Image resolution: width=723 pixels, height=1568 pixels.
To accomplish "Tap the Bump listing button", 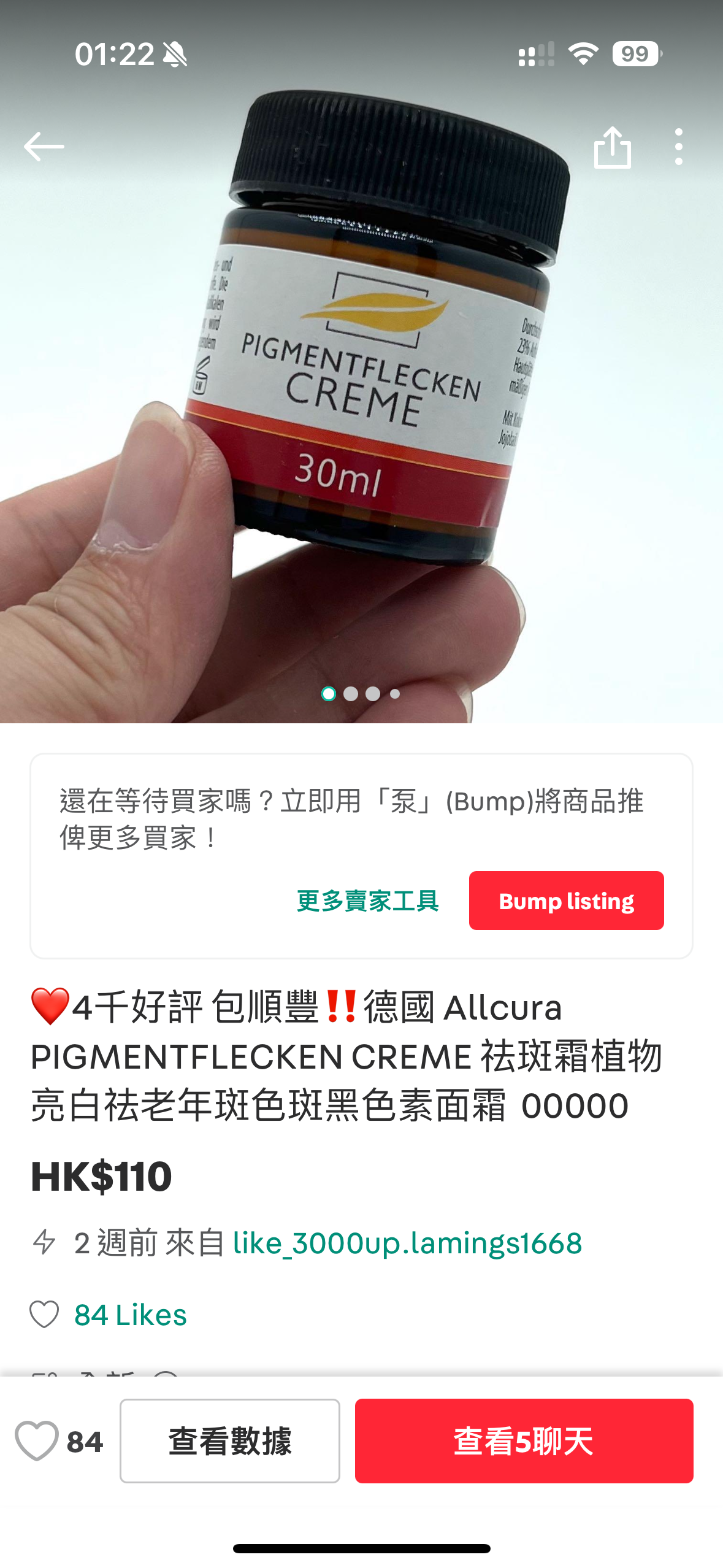I will point(566,901).
